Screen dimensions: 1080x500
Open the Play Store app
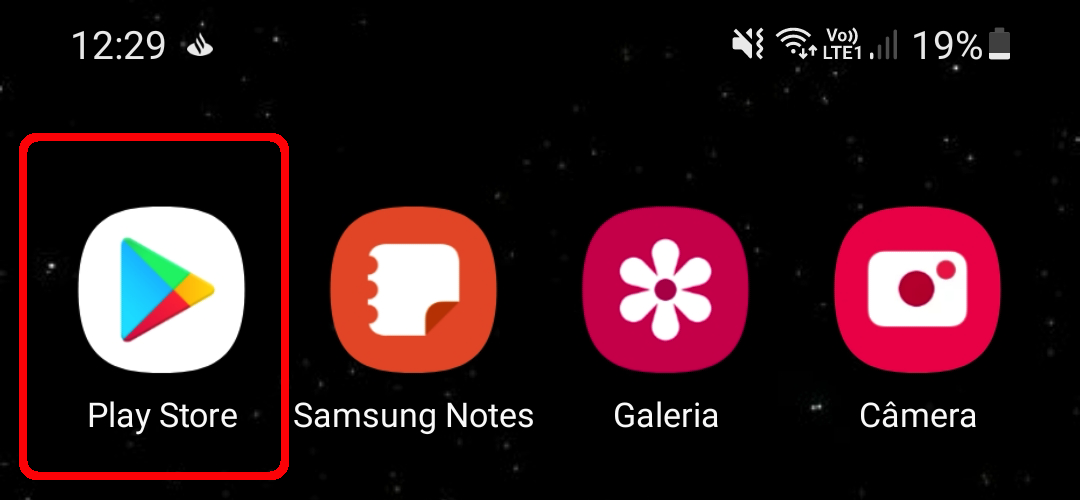click(162, 290)
